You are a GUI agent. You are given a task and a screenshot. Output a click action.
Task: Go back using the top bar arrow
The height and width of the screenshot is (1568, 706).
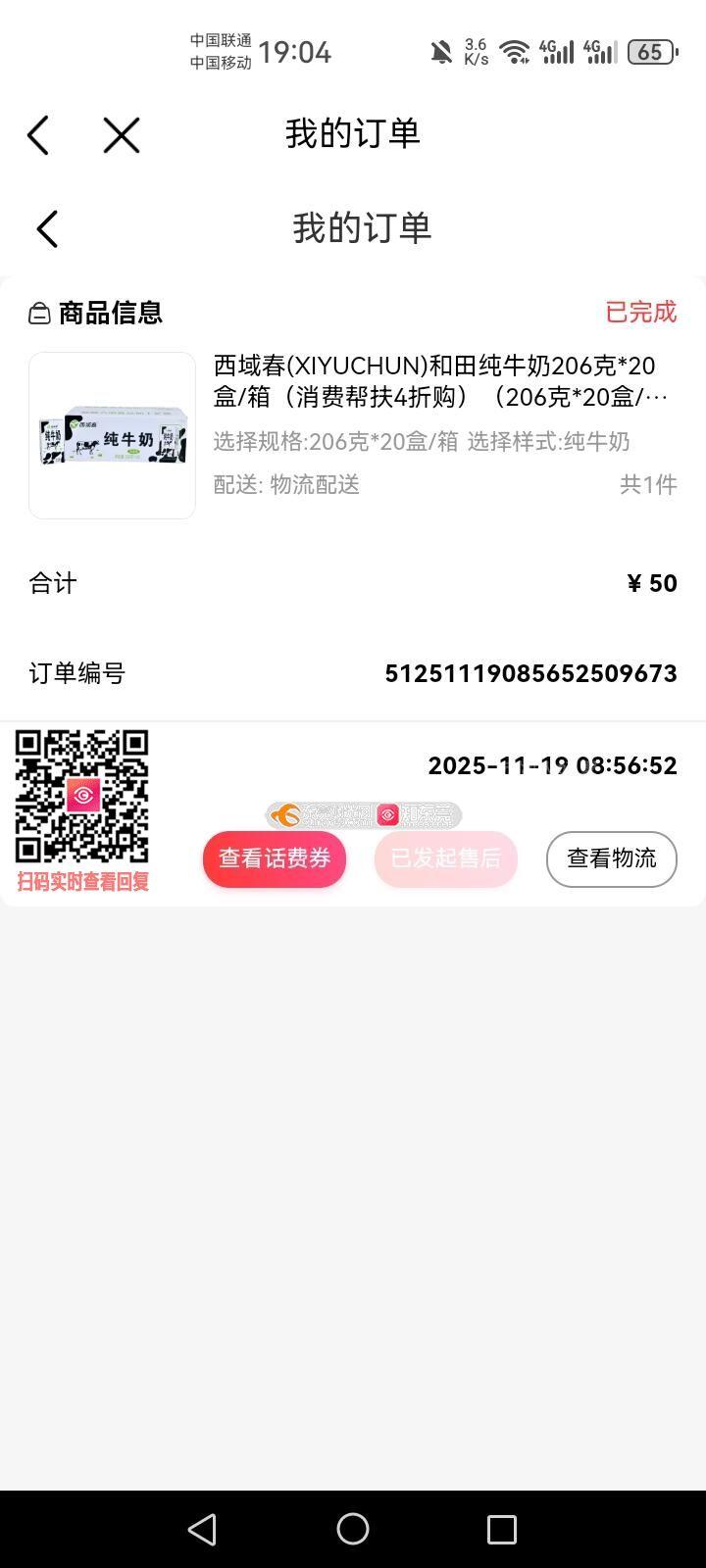click(38, 135)
